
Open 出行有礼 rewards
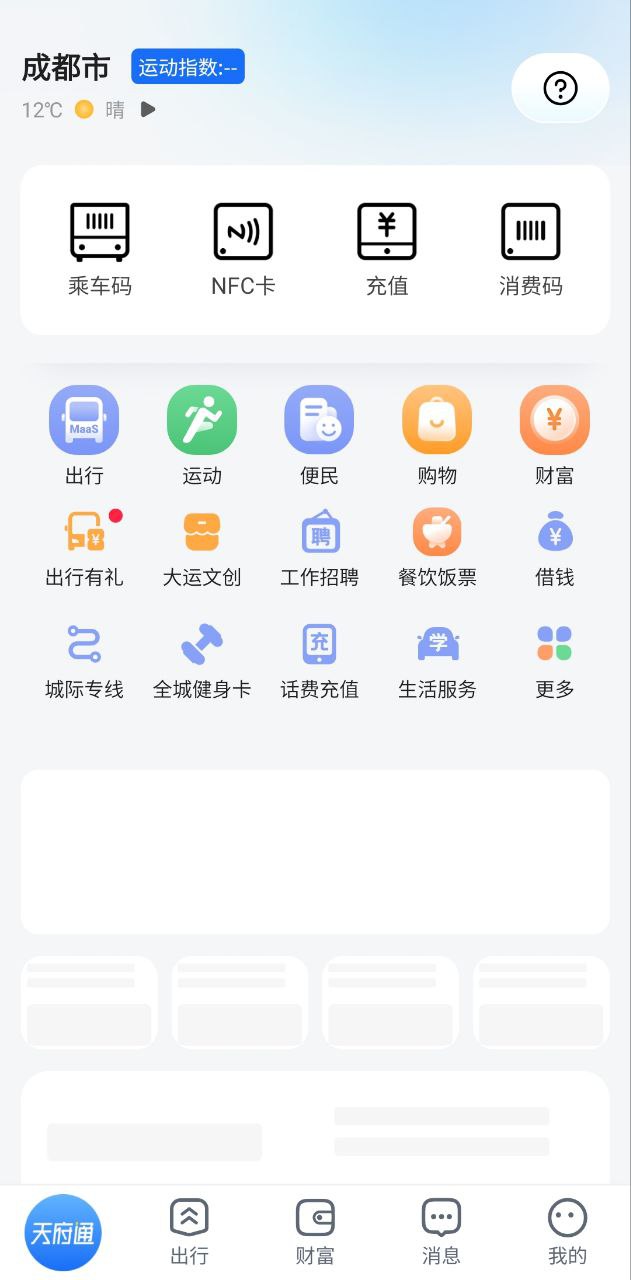(x=85, y=548)
